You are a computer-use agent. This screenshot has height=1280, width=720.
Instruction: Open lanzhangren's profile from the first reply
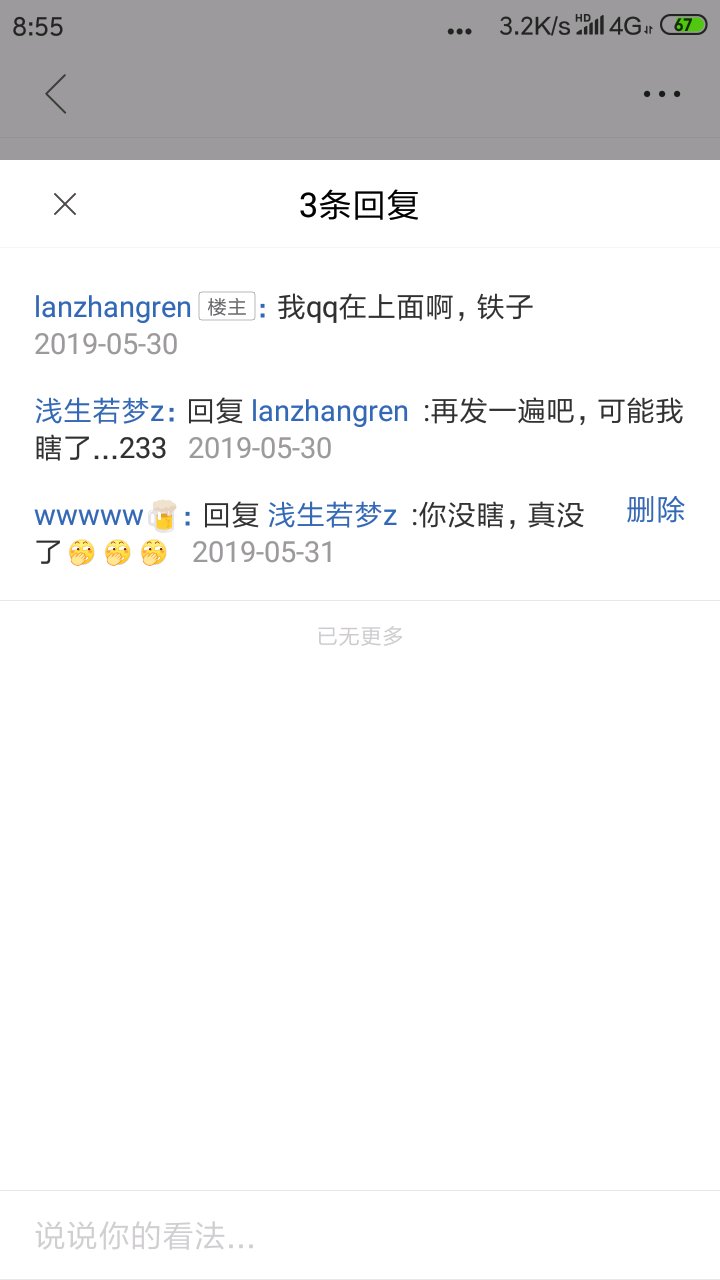(x=113, y=307)
